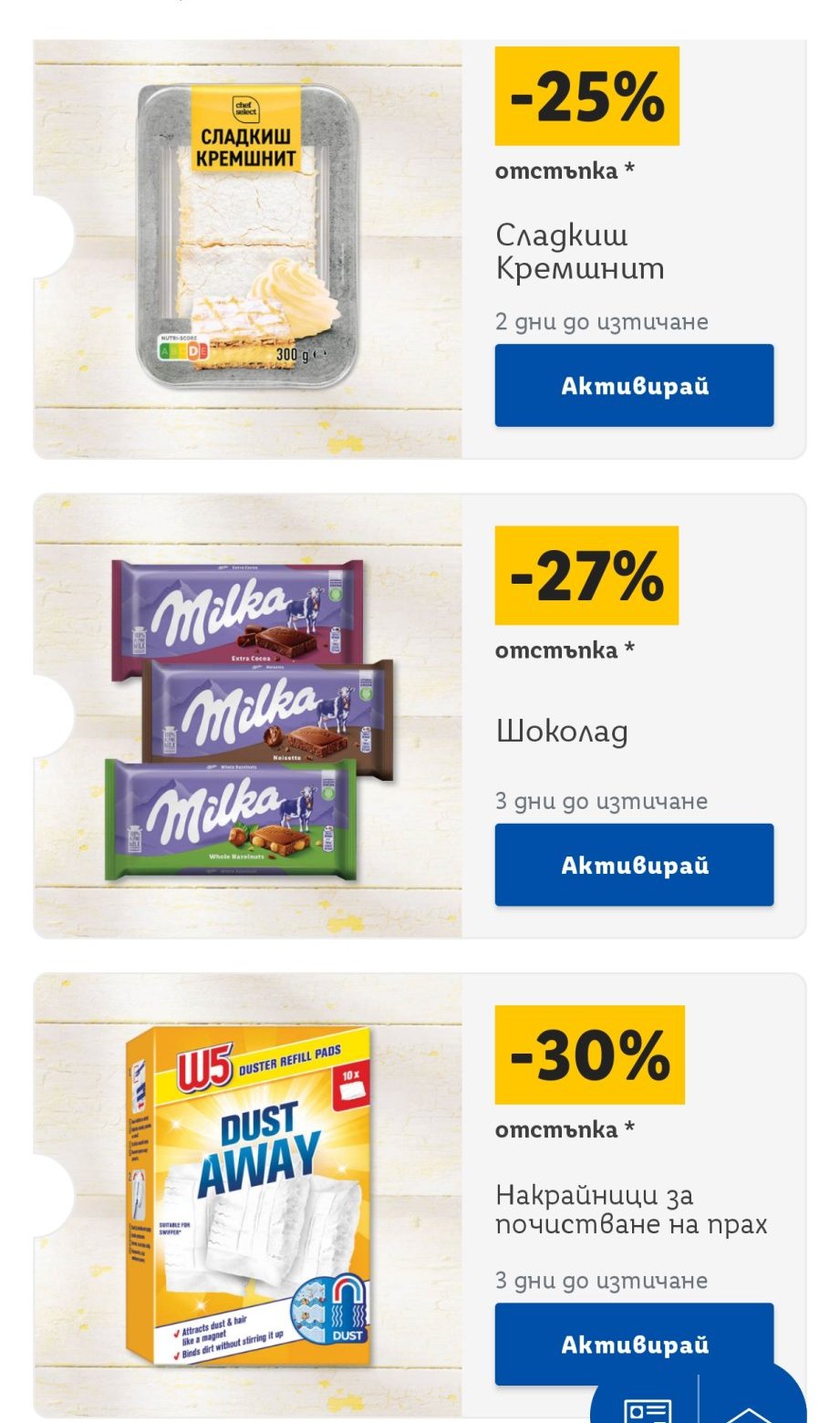Open the Сладкиш Кремшнит coupon card

420,248
